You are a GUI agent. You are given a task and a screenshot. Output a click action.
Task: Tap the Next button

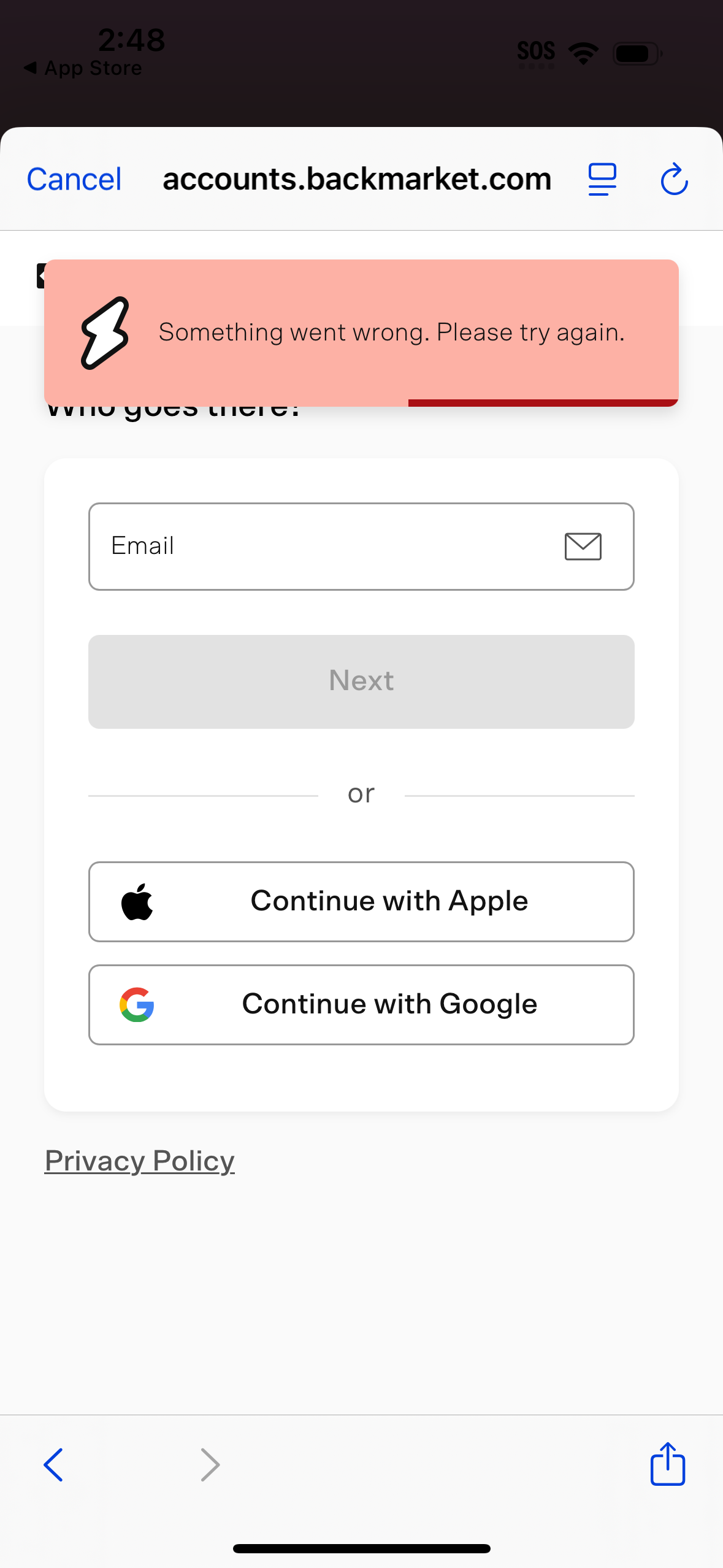tap(361, 681)
